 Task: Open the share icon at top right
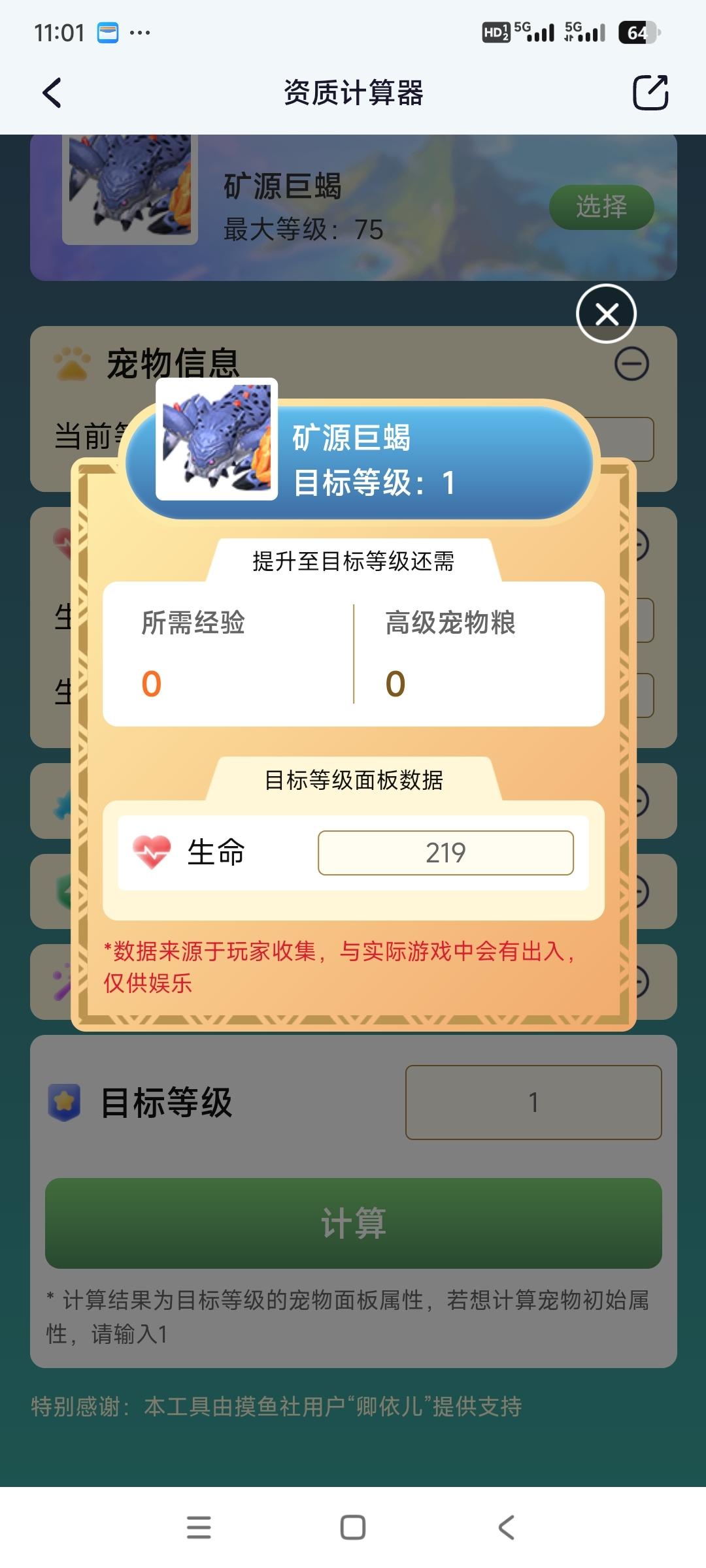pyautogui.click(x=652, y=93)
